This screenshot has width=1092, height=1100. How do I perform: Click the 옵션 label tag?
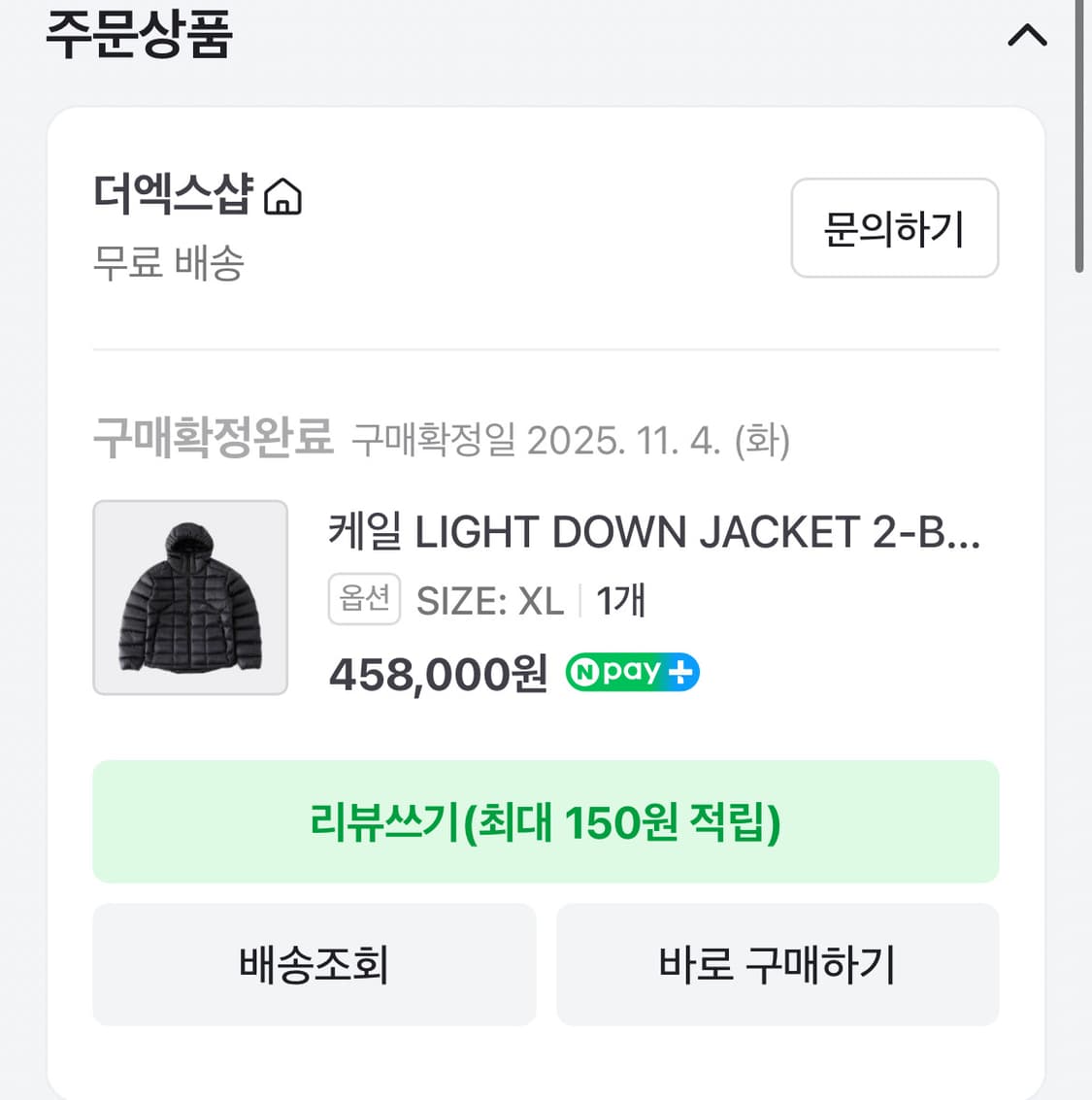364,599
